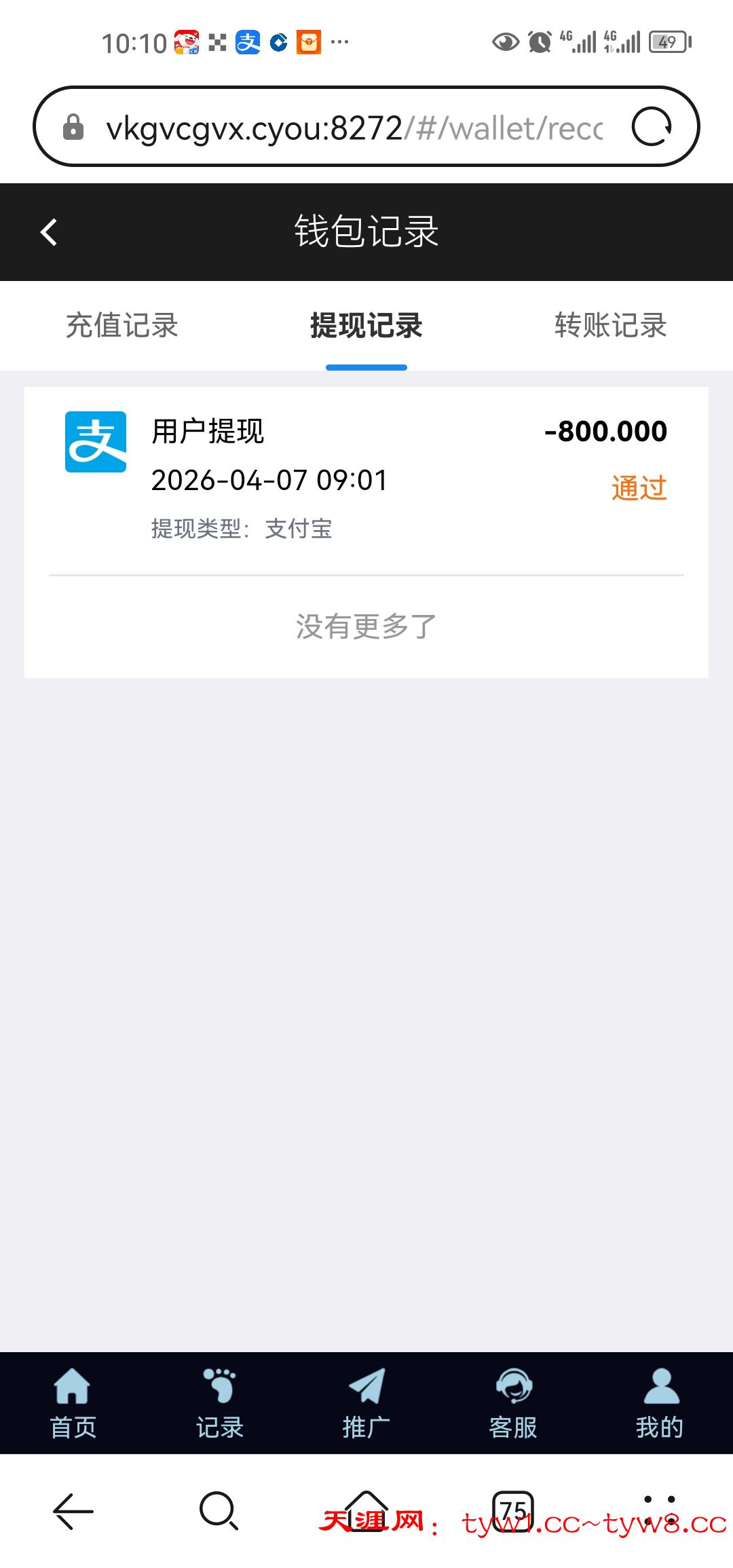Screen dimensions: 733x1568
Task: Open the browser search icon
Action: pyautogui.click(x=219, y=1511)
